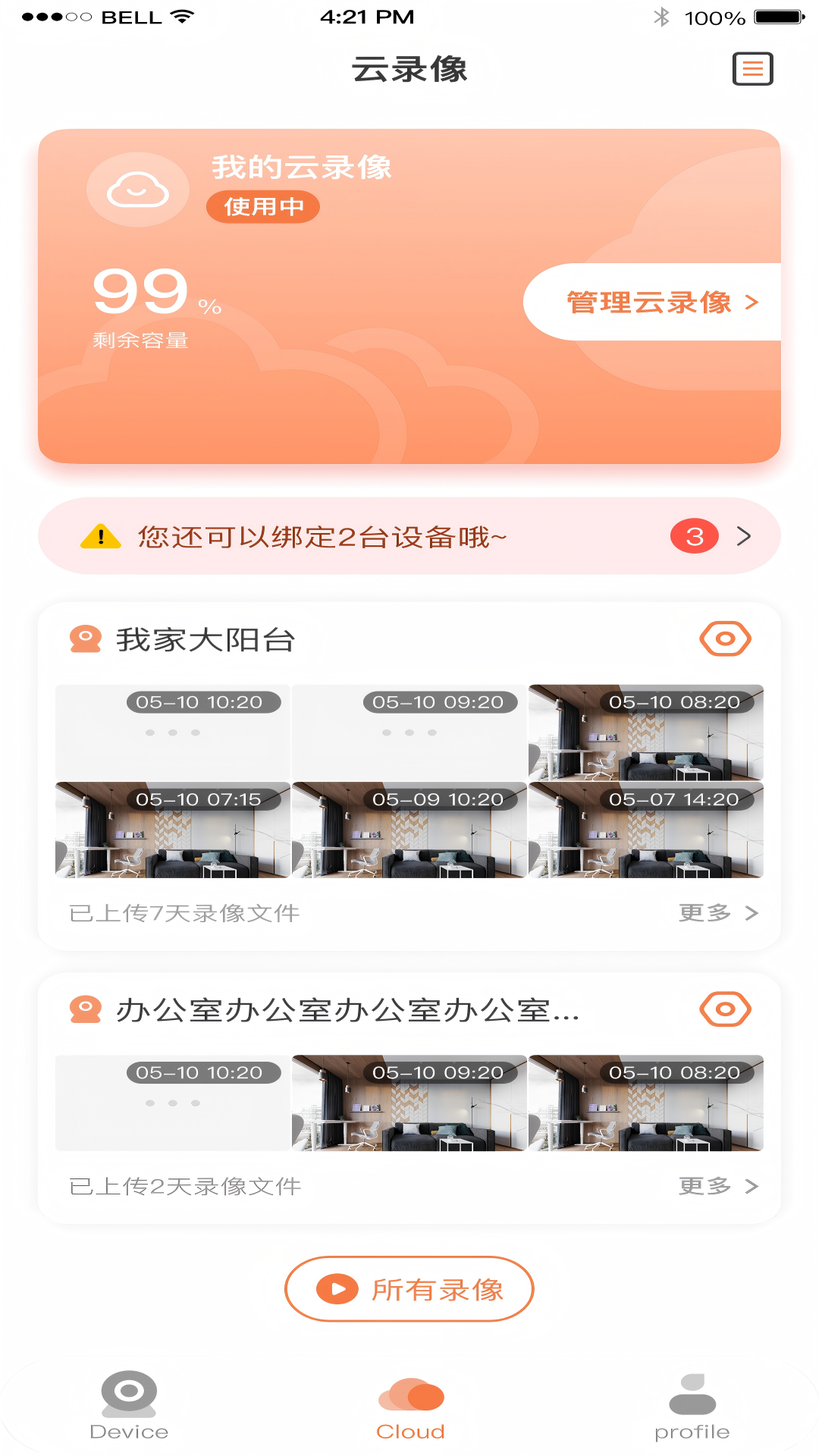
Task: Click the cloud icon on the storage card
Action: coord(138,190)
